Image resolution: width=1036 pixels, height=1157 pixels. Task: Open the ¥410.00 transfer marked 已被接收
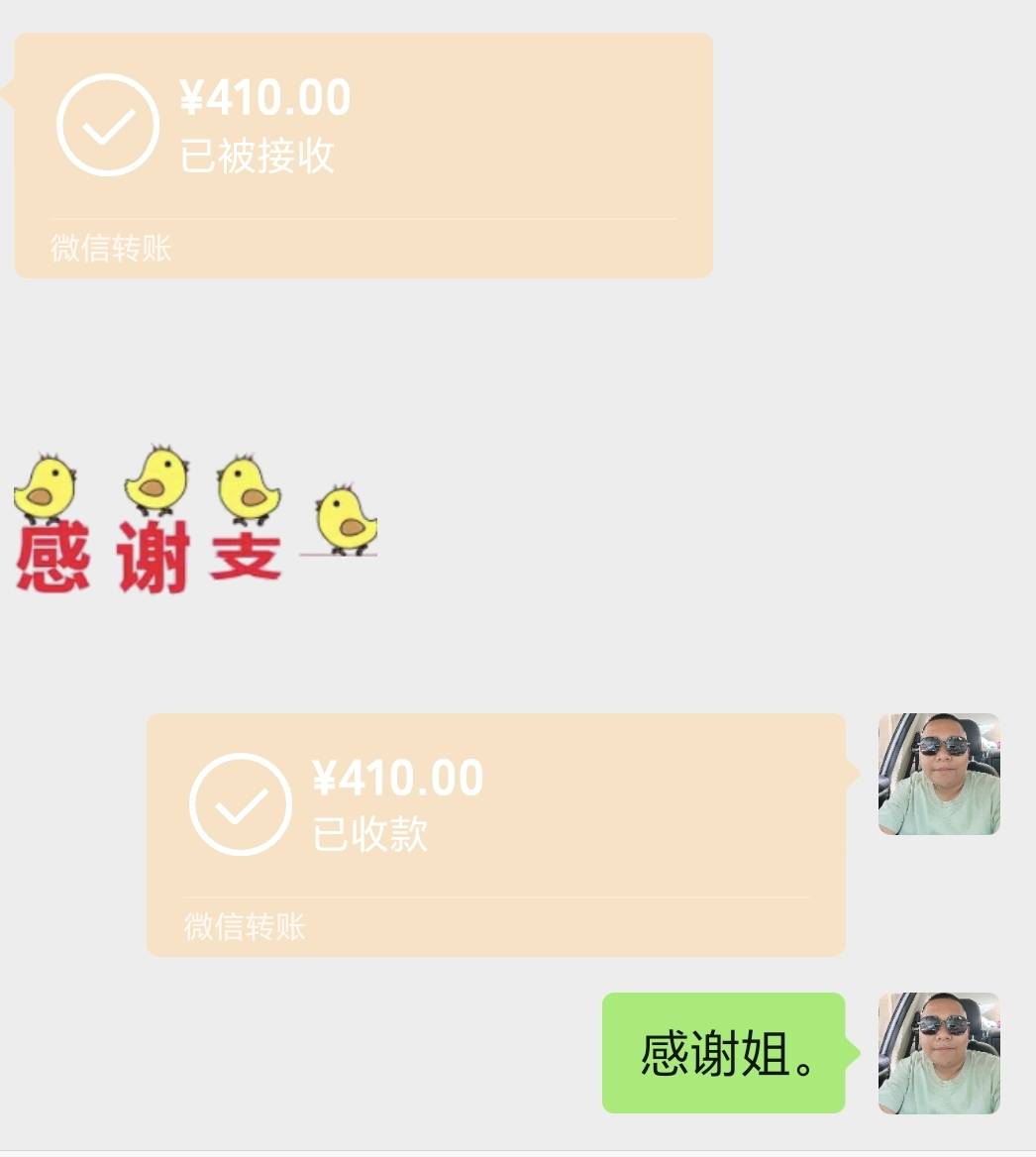tap(363, 155)
